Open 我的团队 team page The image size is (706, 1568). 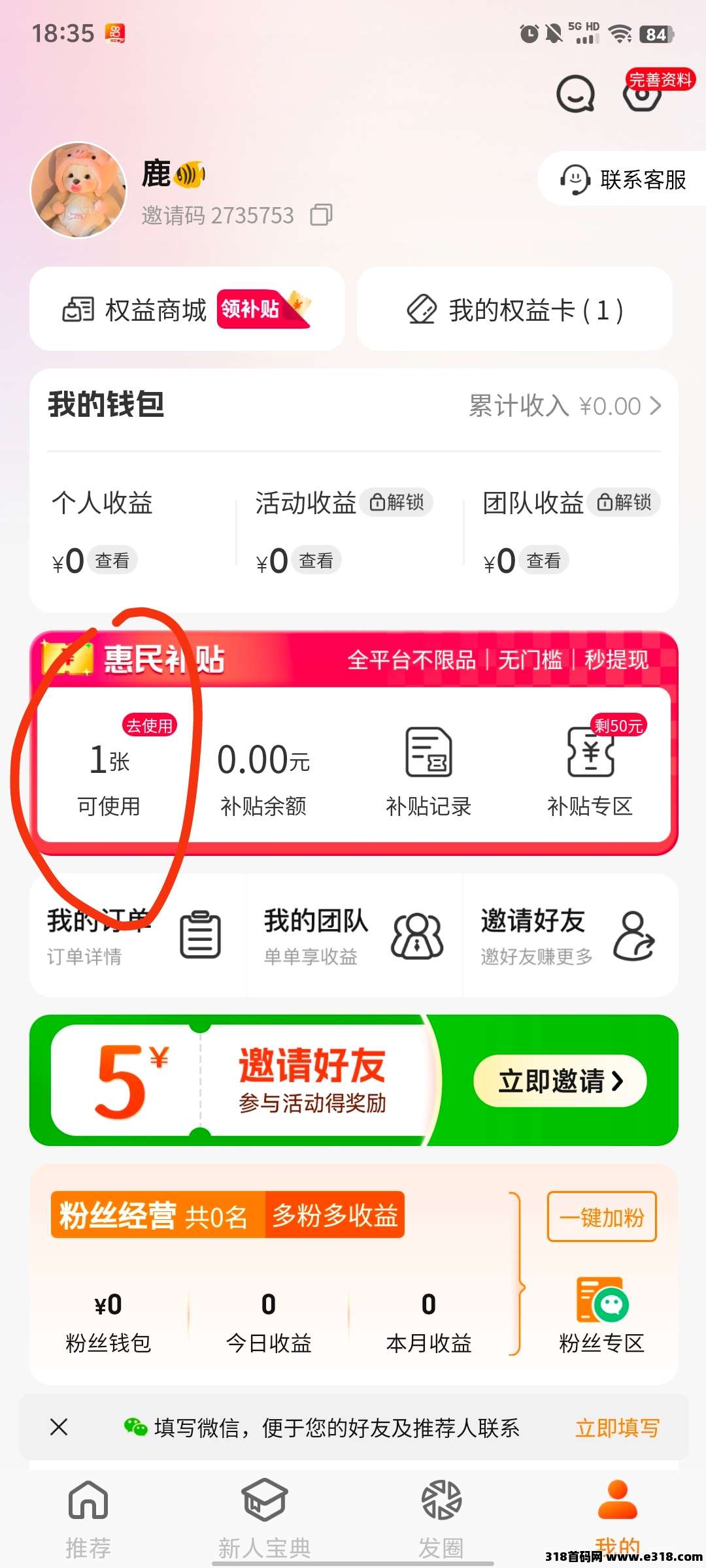click(x=354, y=936)
